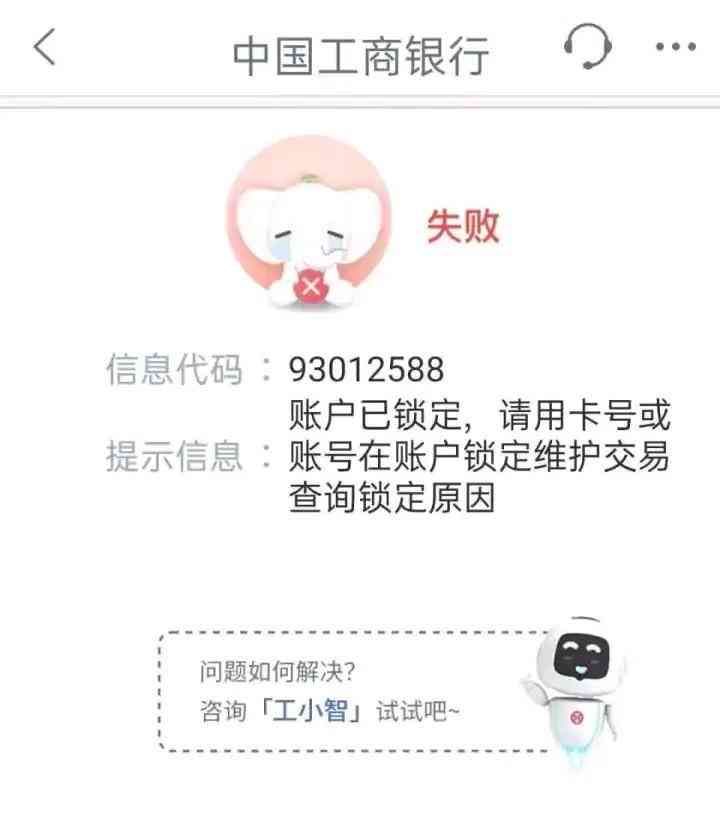Tap the 失败 failure status label
Screen dimensions: 720x839
point(465,227)
